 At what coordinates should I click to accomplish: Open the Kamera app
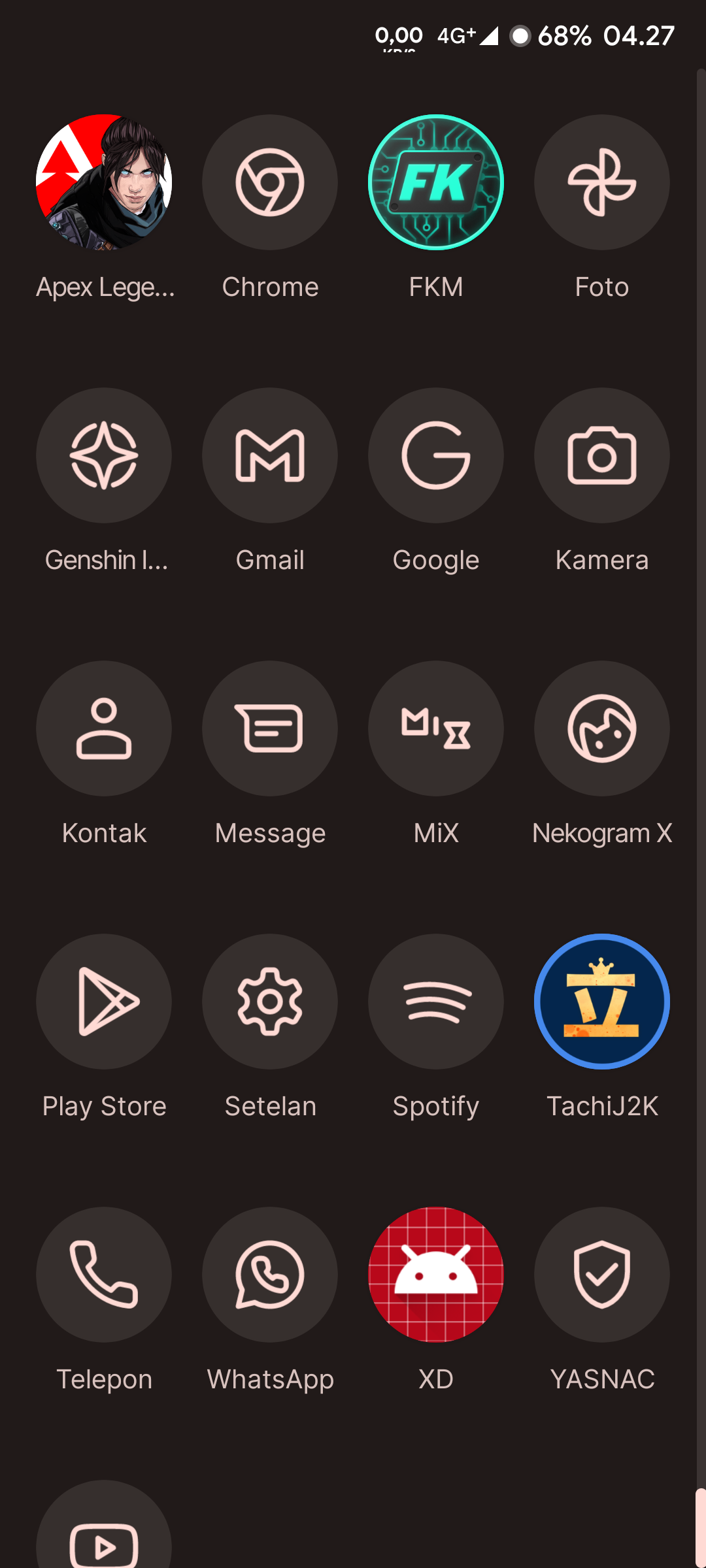point(602,455)
